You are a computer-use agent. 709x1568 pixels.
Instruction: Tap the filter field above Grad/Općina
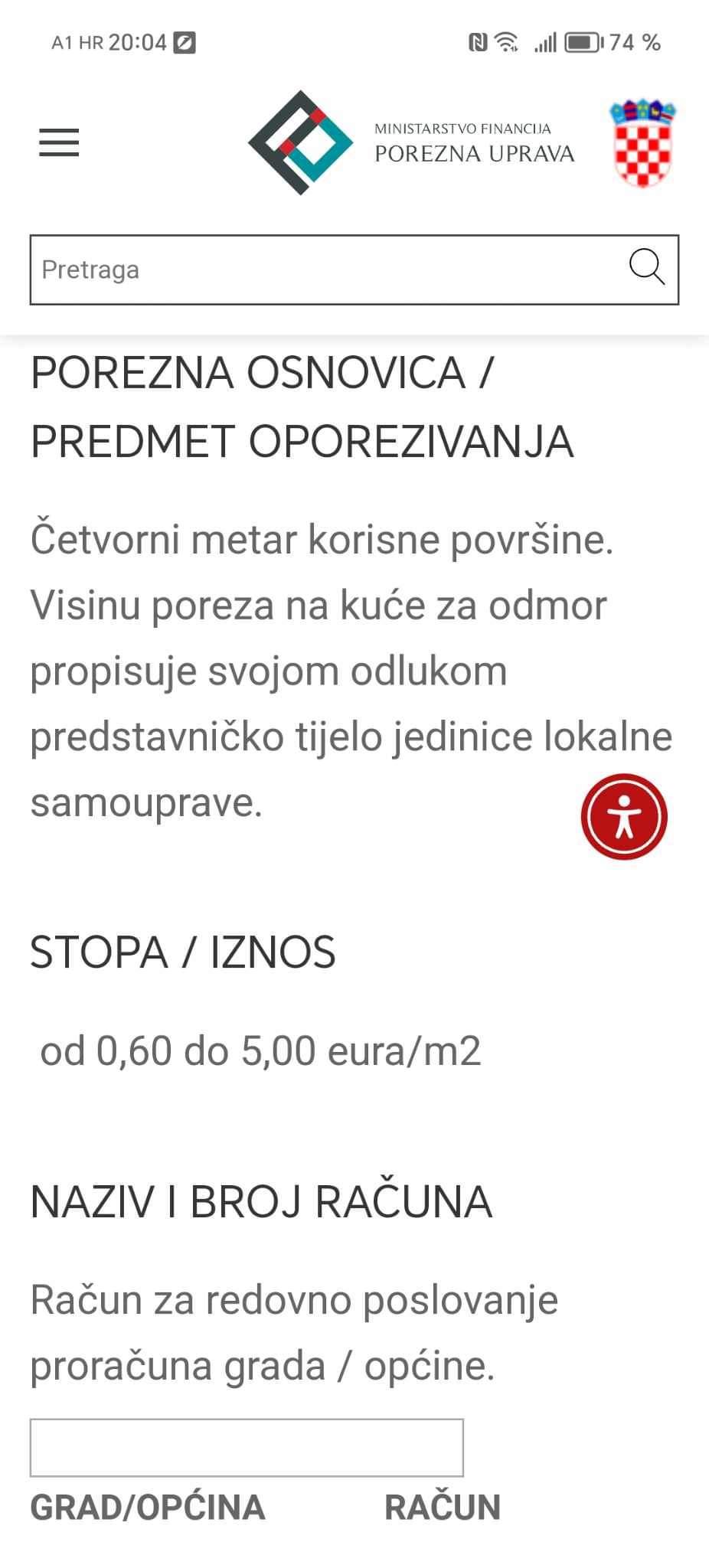point(247,1447)
